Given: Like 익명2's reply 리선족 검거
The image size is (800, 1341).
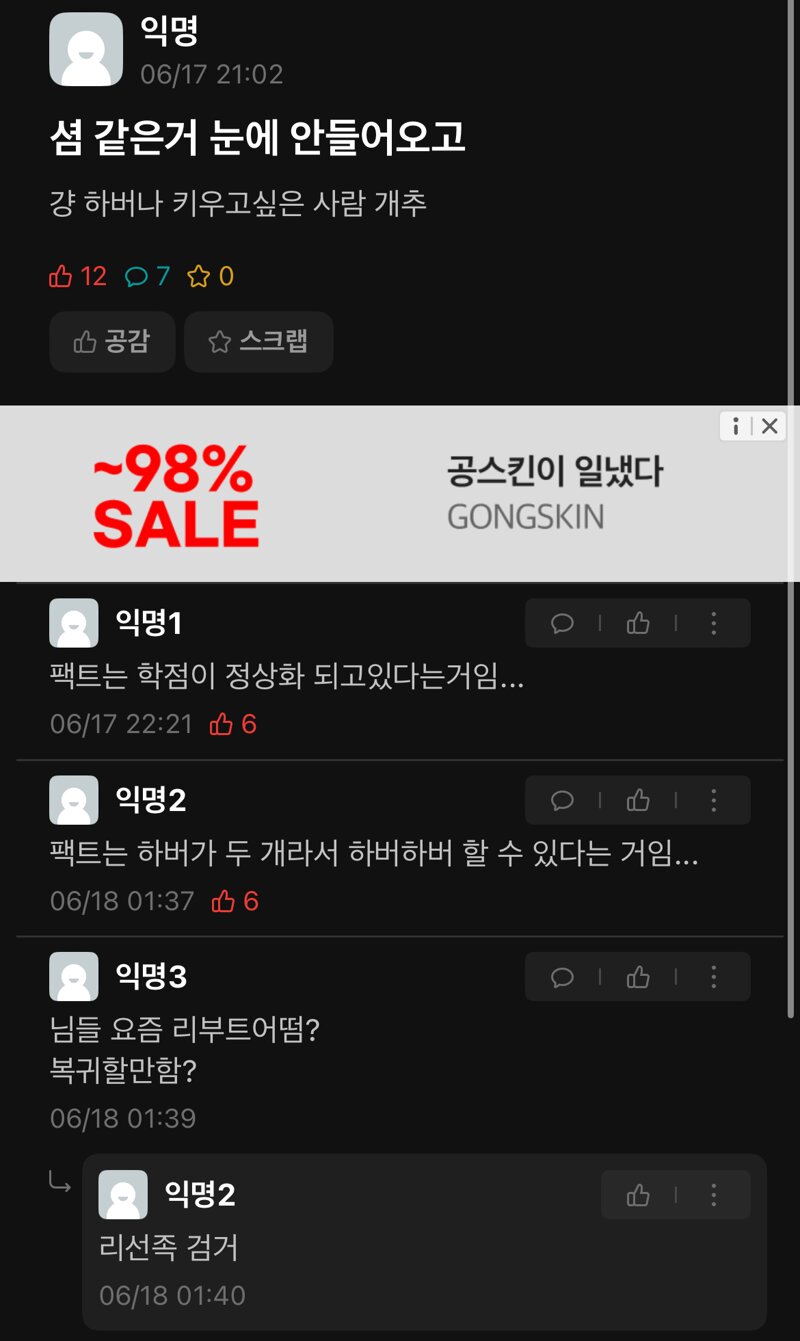Looking at the screenshot, I should point(638,1195).
